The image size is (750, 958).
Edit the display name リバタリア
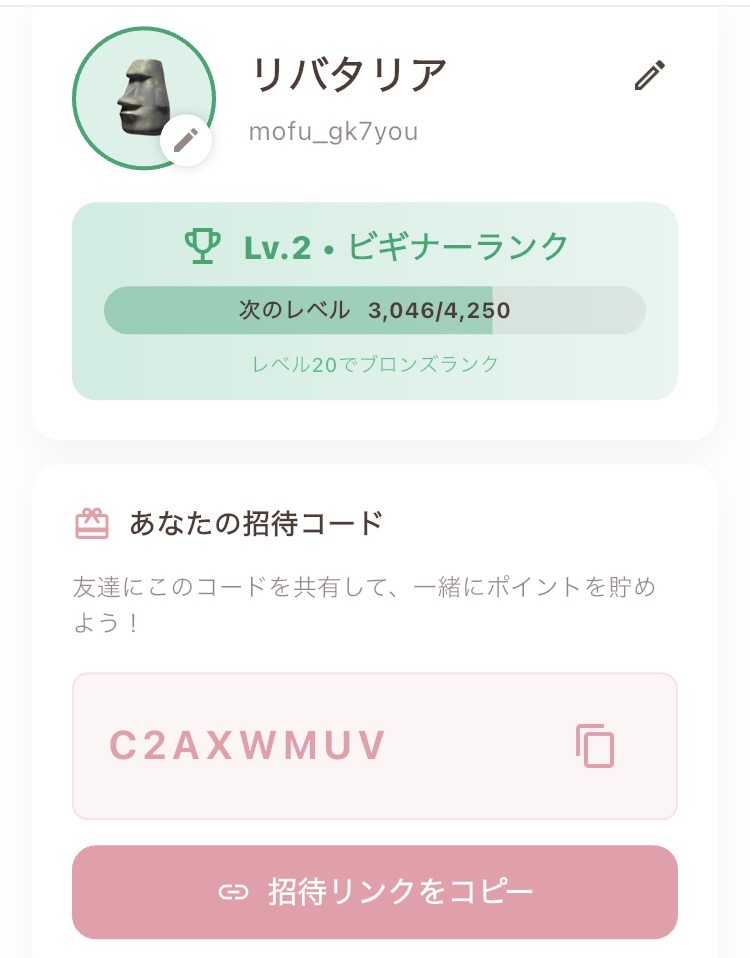(x=649, y=76)
